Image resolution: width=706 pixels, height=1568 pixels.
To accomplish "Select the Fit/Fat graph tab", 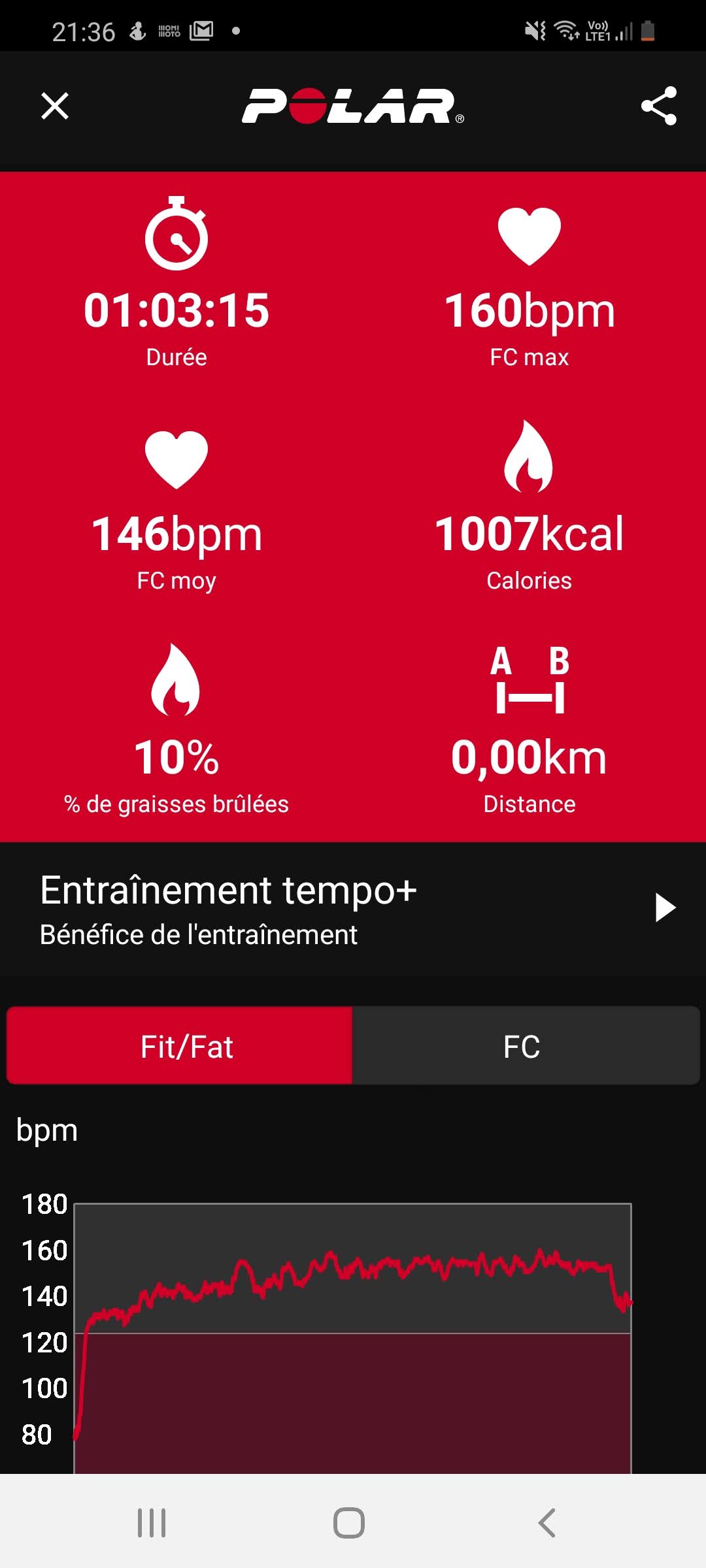I will 180,1046.
